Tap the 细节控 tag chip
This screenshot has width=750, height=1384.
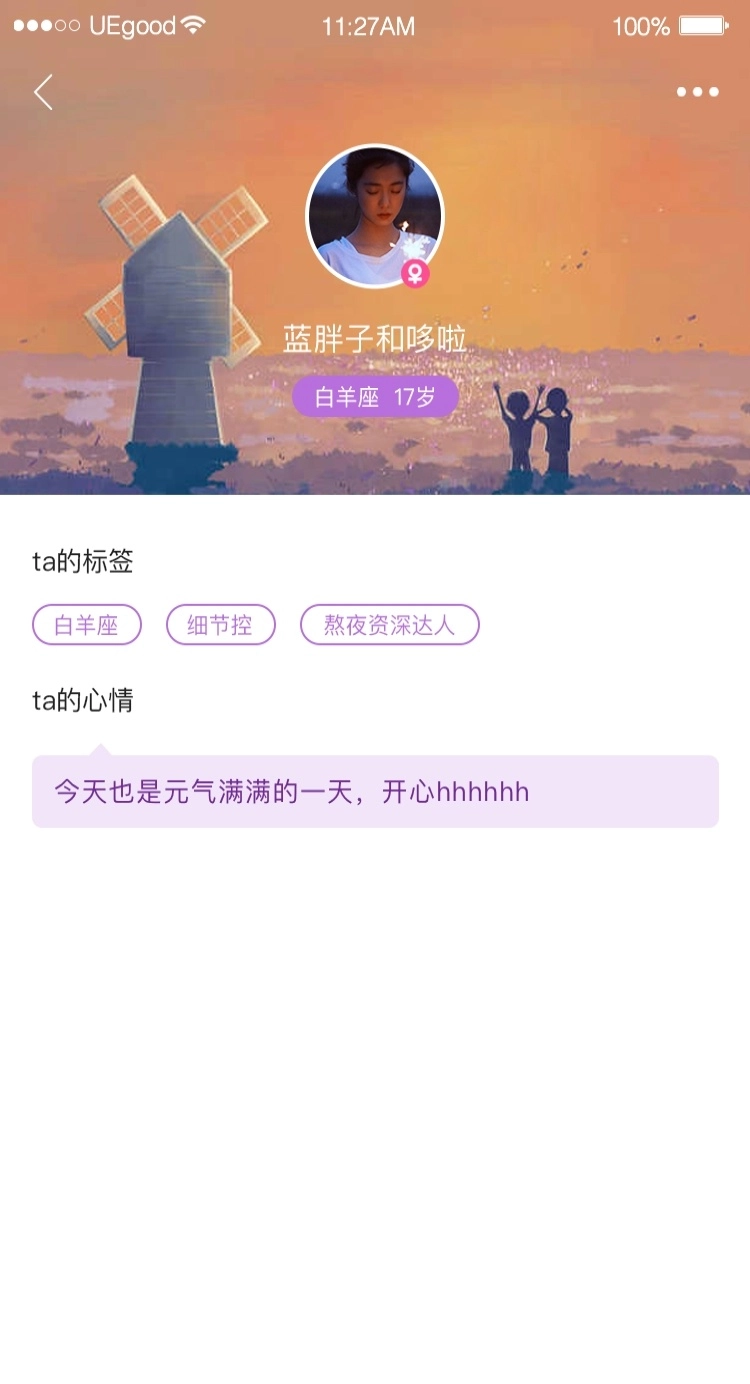tap(220, 625)
